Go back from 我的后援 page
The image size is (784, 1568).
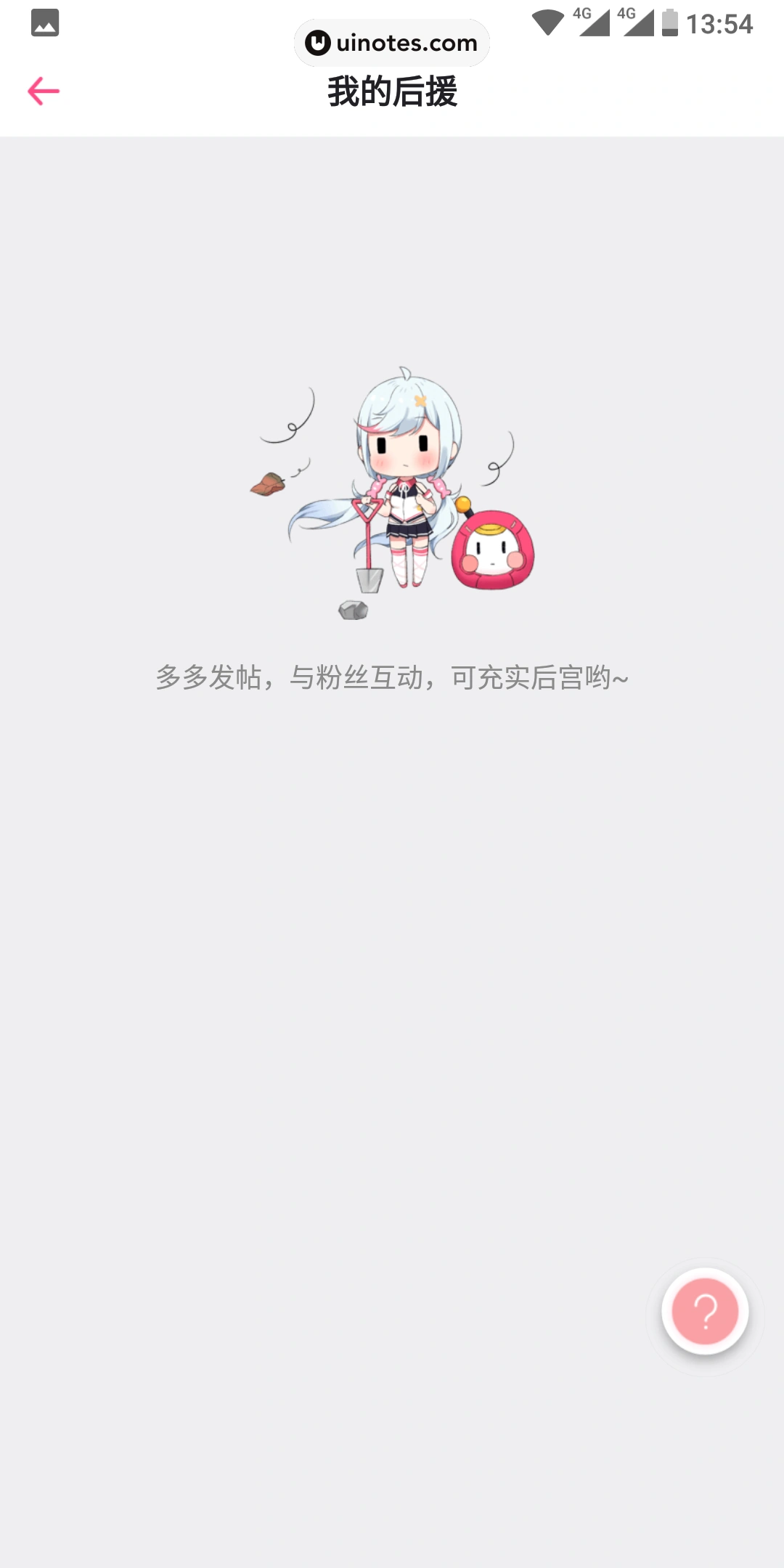tap(44, 91)
